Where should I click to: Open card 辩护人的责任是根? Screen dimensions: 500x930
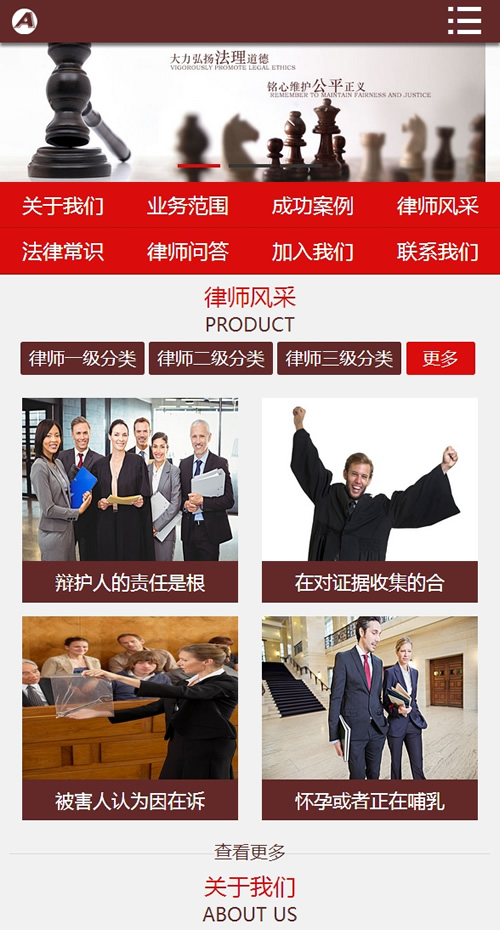point(130,500)
